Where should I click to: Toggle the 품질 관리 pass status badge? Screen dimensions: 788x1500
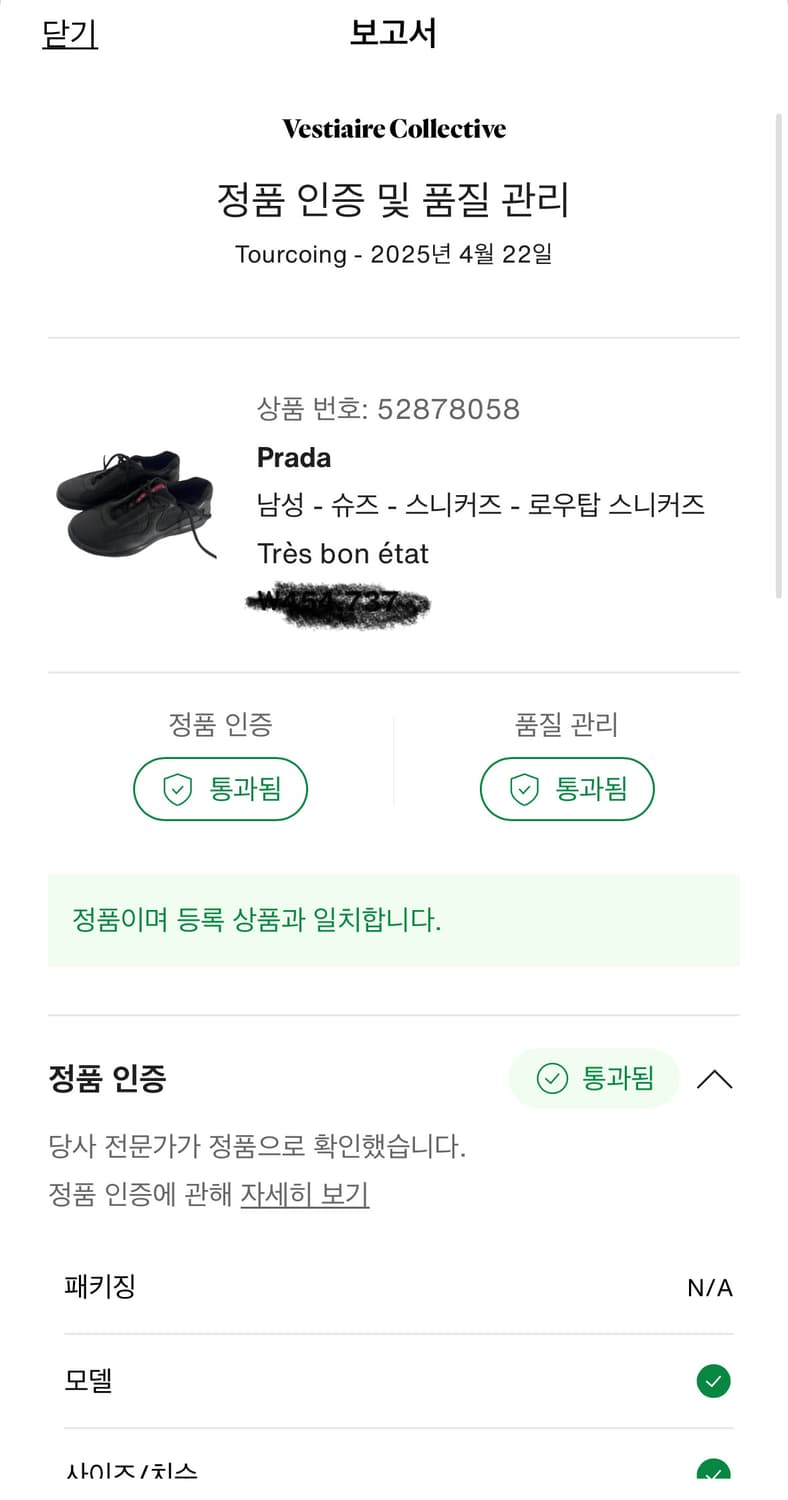coord(566,789)
